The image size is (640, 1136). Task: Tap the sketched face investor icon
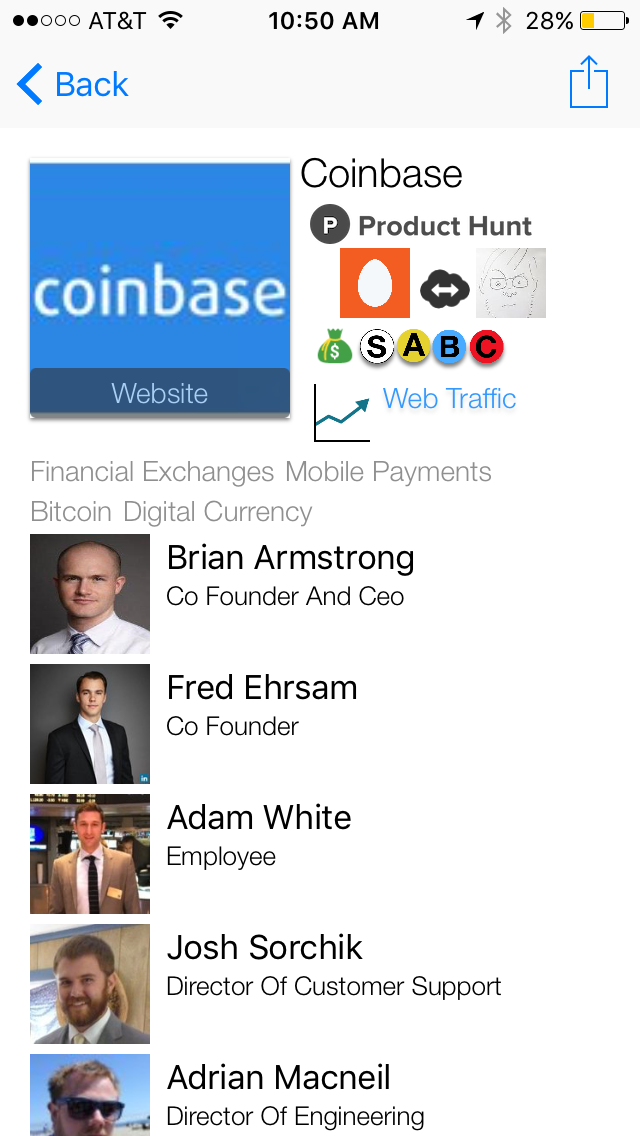click(x=511, y=283)
